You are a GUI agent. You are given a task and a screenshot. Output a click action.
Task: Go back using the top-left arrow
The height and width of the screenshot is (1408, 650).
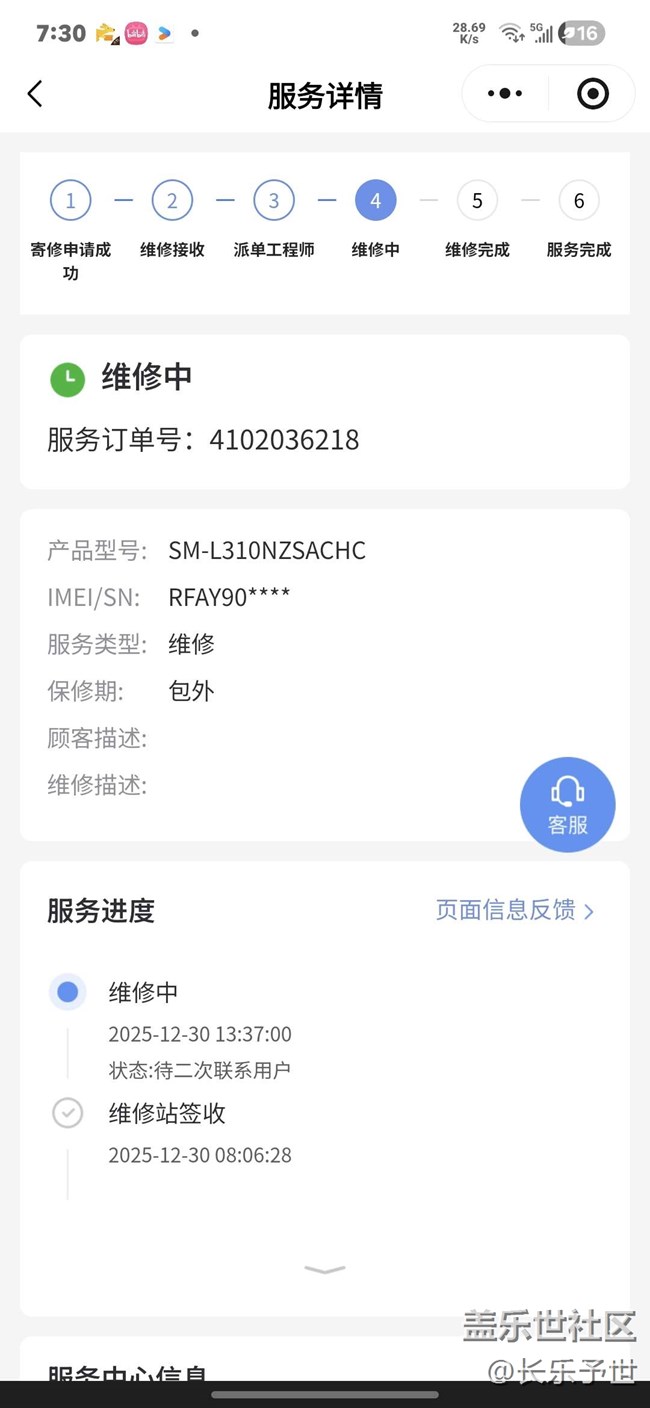click(x=35, y=94)
